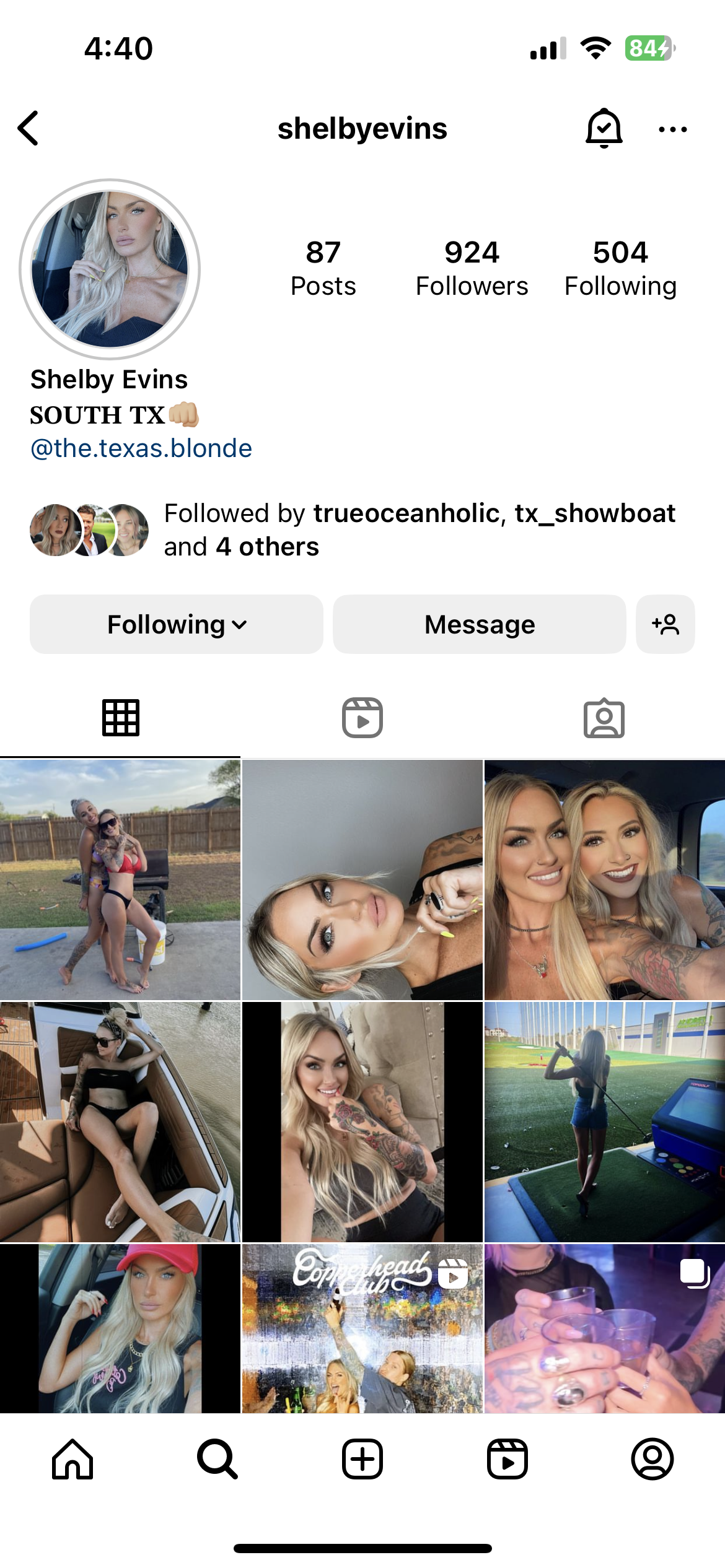
Task: Switch to the Reels profile tab
Action: coord(362,718)
